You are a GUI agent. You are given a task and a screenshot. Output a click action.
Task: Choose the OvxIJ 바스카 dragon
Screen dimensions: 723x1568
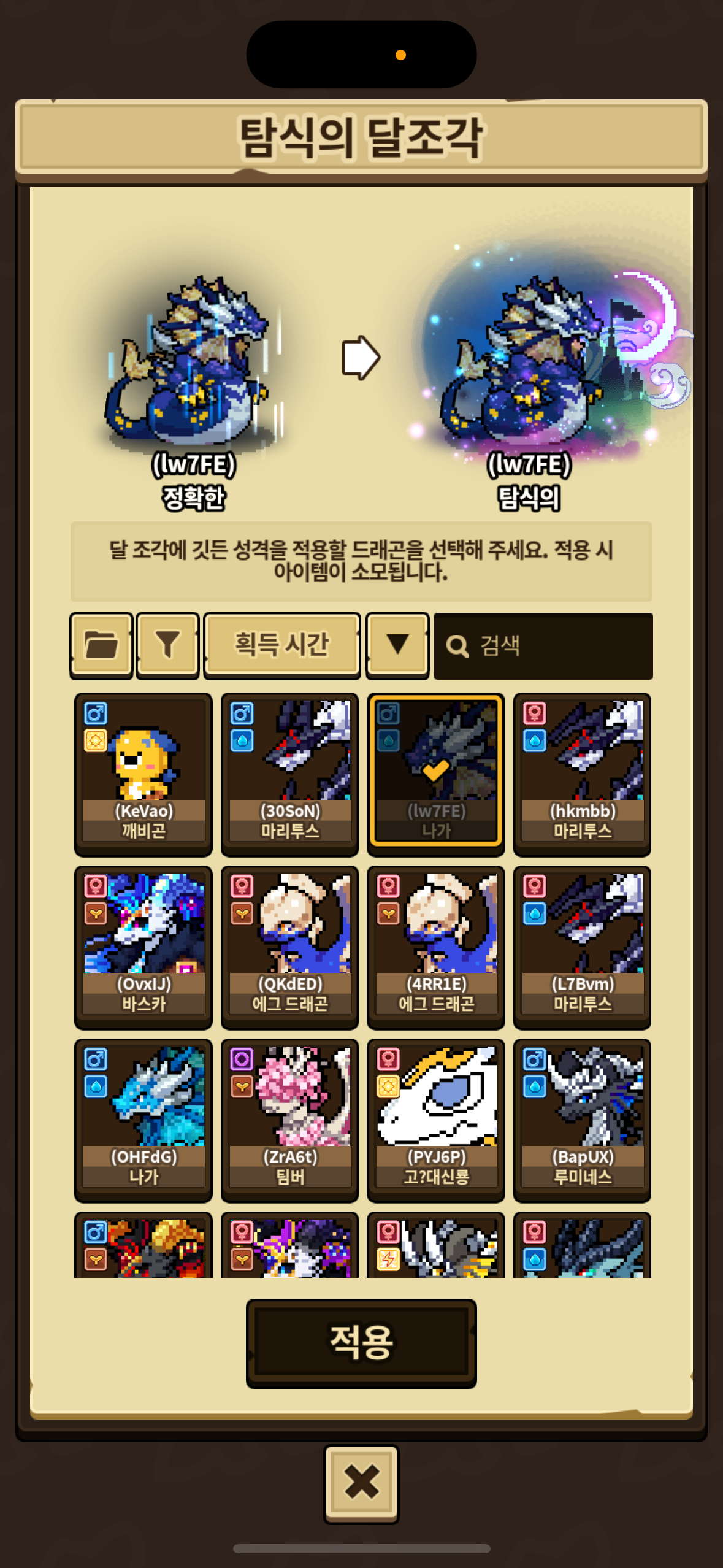point(143,947)
